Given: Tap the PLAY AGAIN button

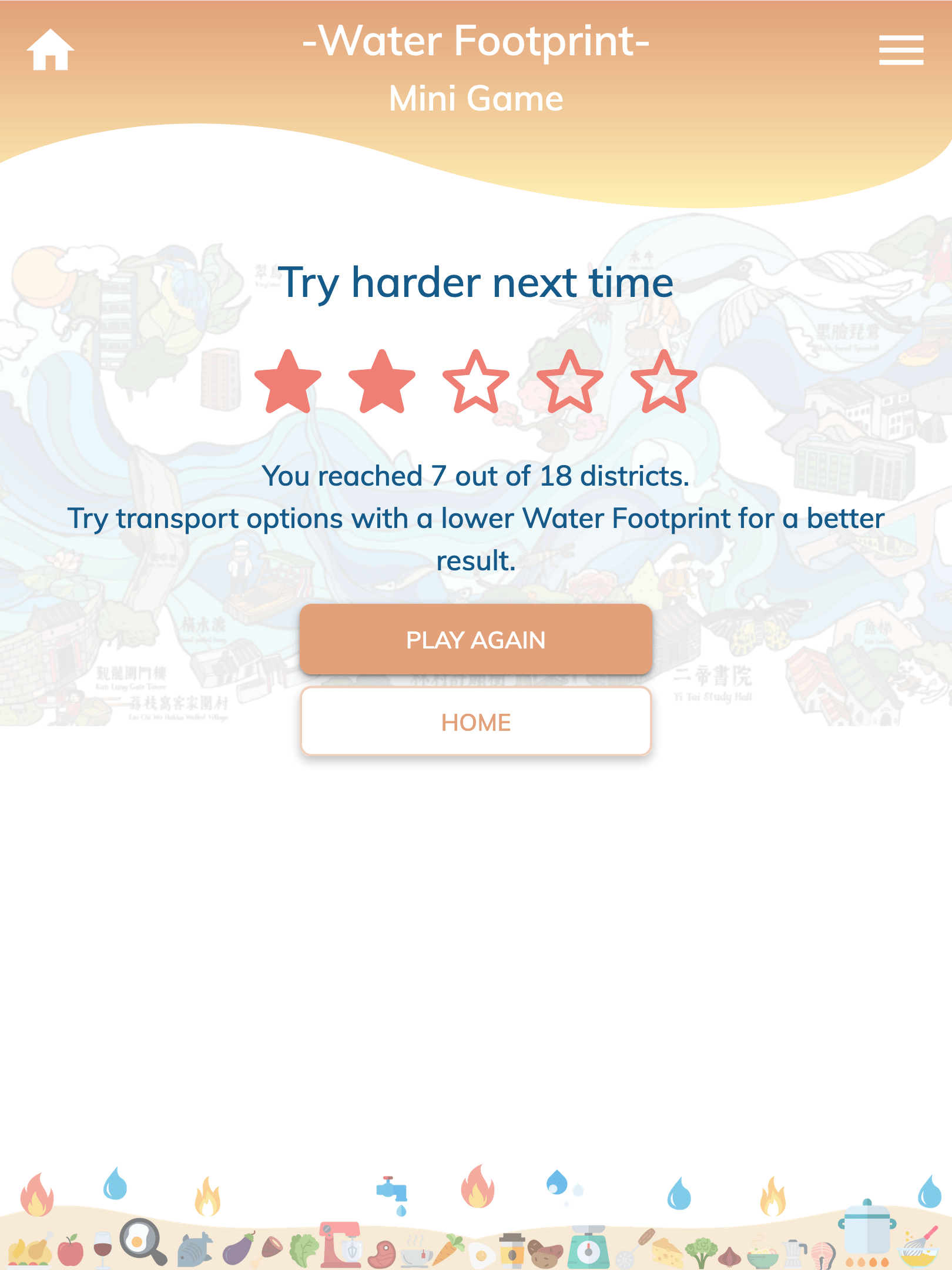Looking at the screenshot, I should pyautogui.click(x=475, y=639).
